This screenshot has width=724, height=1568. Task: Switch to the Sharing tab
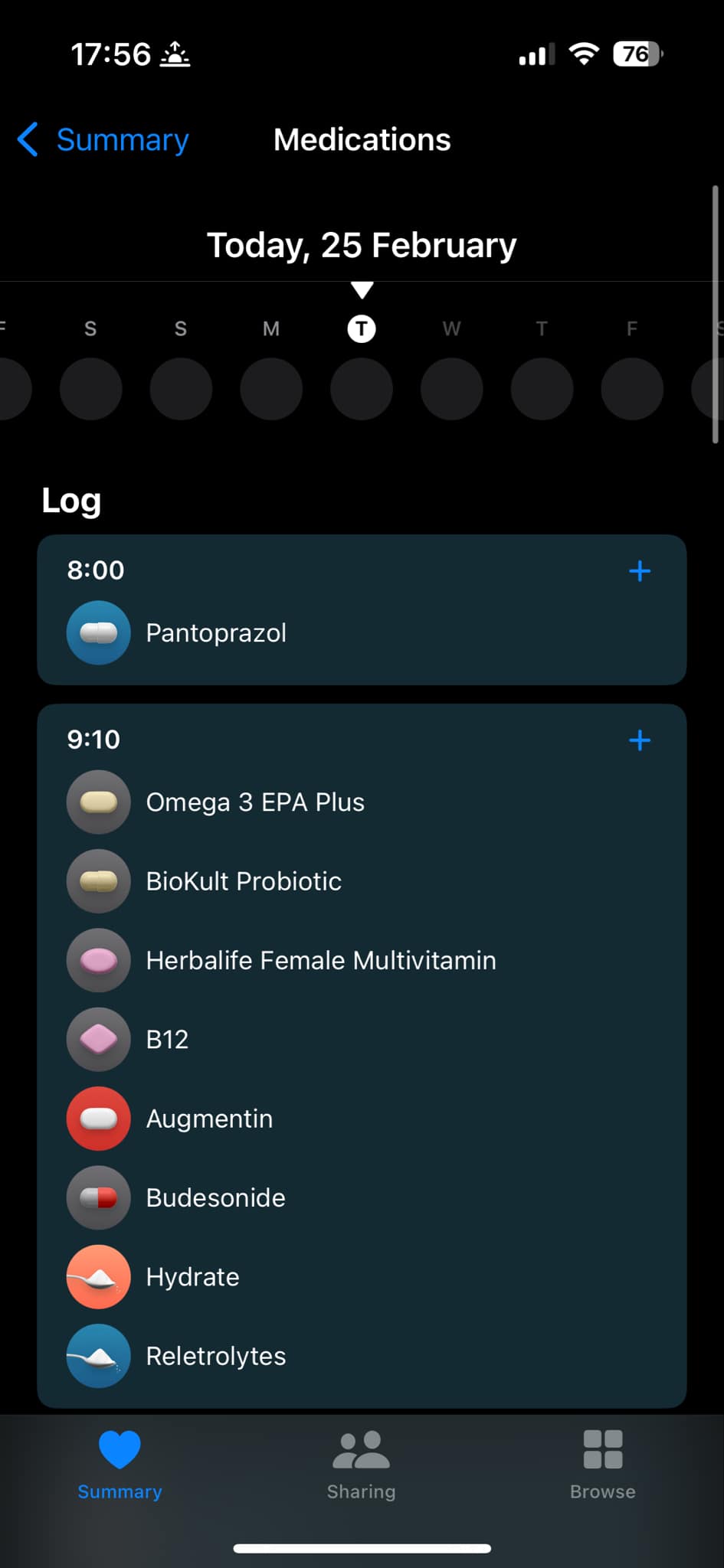361,1465
